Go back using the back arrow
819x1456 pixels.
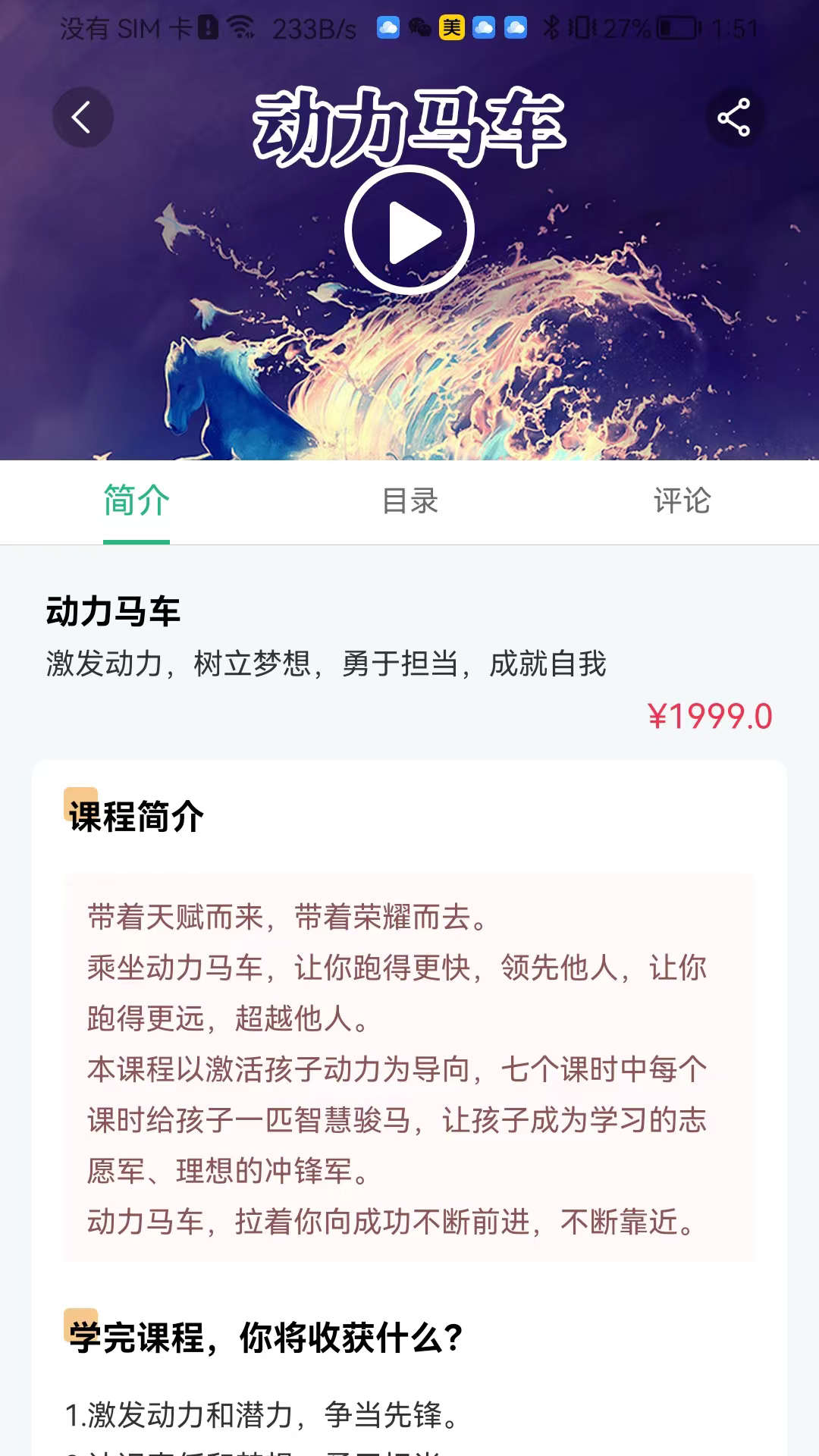(83, 116)
